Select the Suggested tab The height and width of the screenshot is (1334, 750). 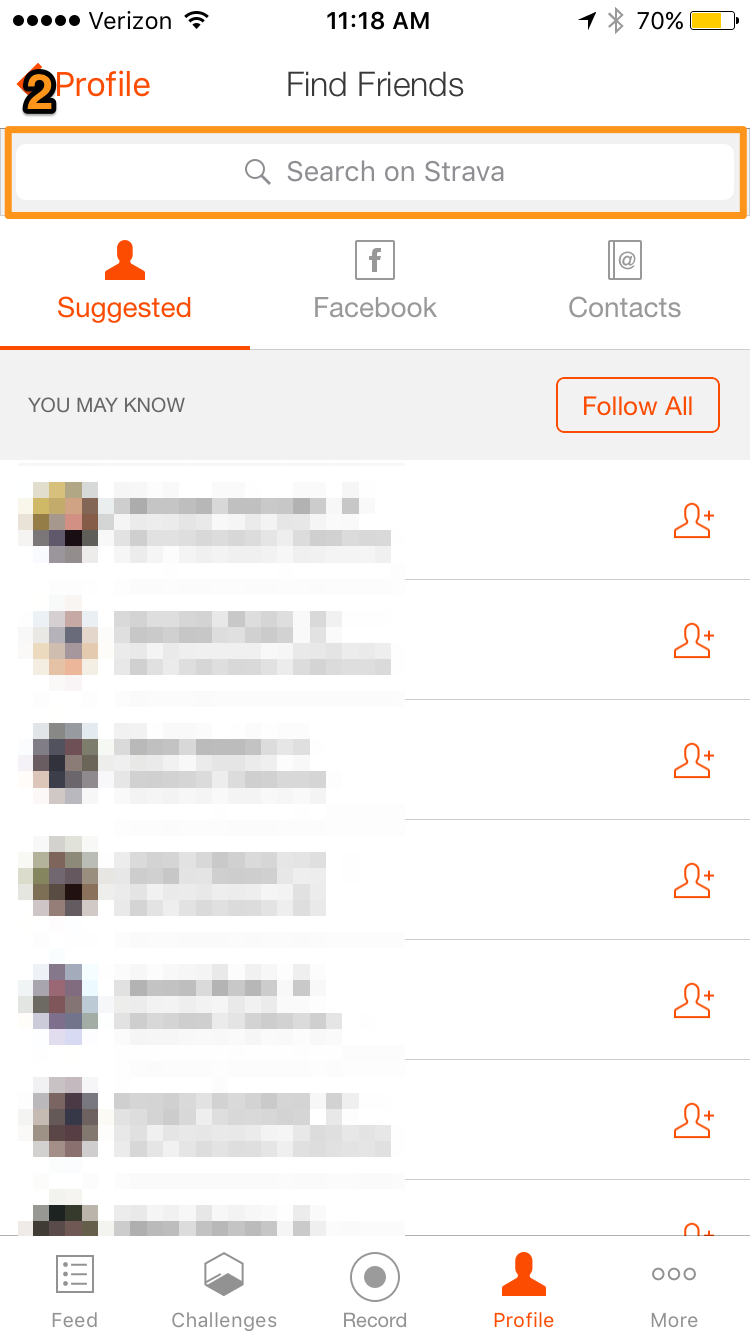point(124,280)
